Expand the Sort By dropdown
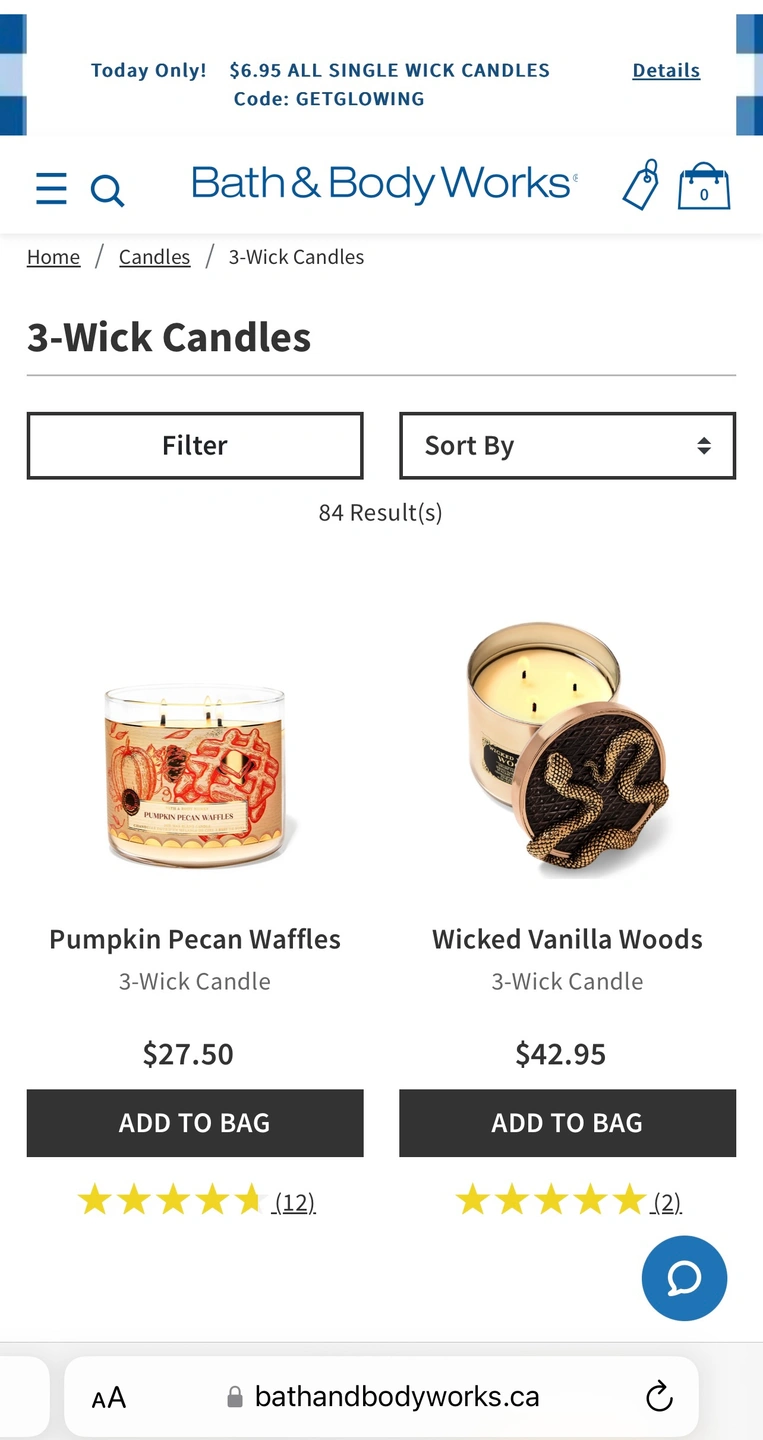 click(567, 445)
